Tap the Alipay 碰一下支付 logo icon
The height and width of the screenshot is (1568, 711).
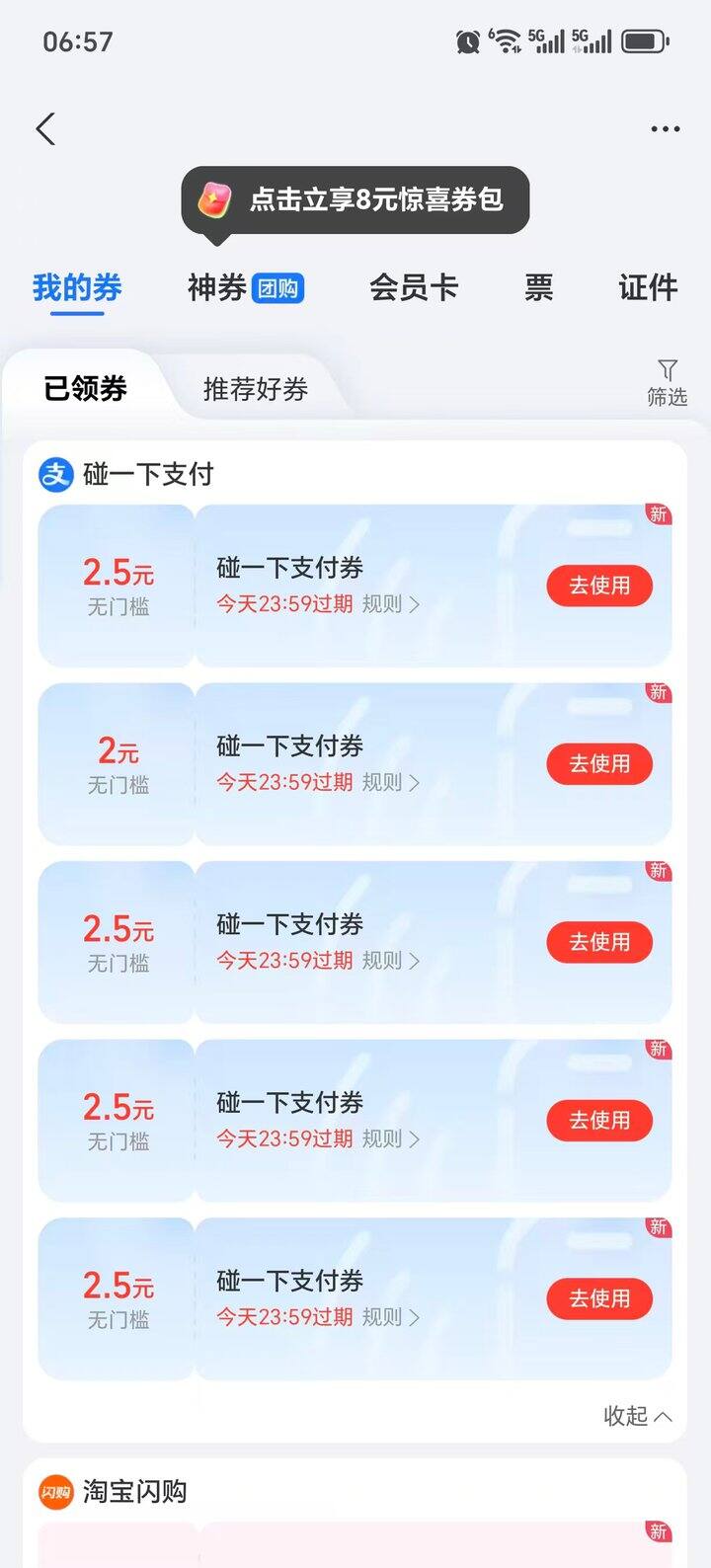(x=56, y=474)
